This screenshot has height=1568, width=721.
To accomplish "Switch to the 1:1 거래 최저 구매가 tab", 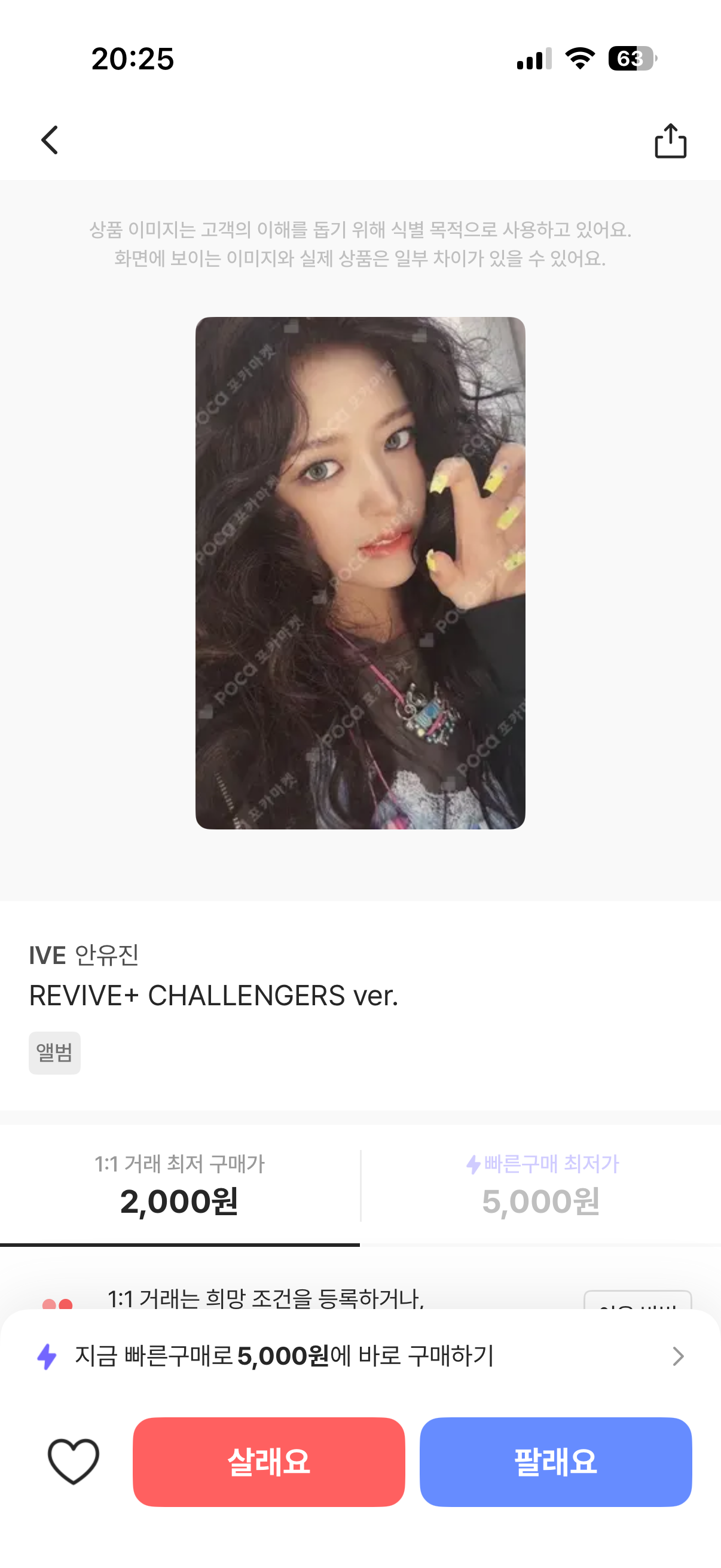I will tap(179, 1185).
